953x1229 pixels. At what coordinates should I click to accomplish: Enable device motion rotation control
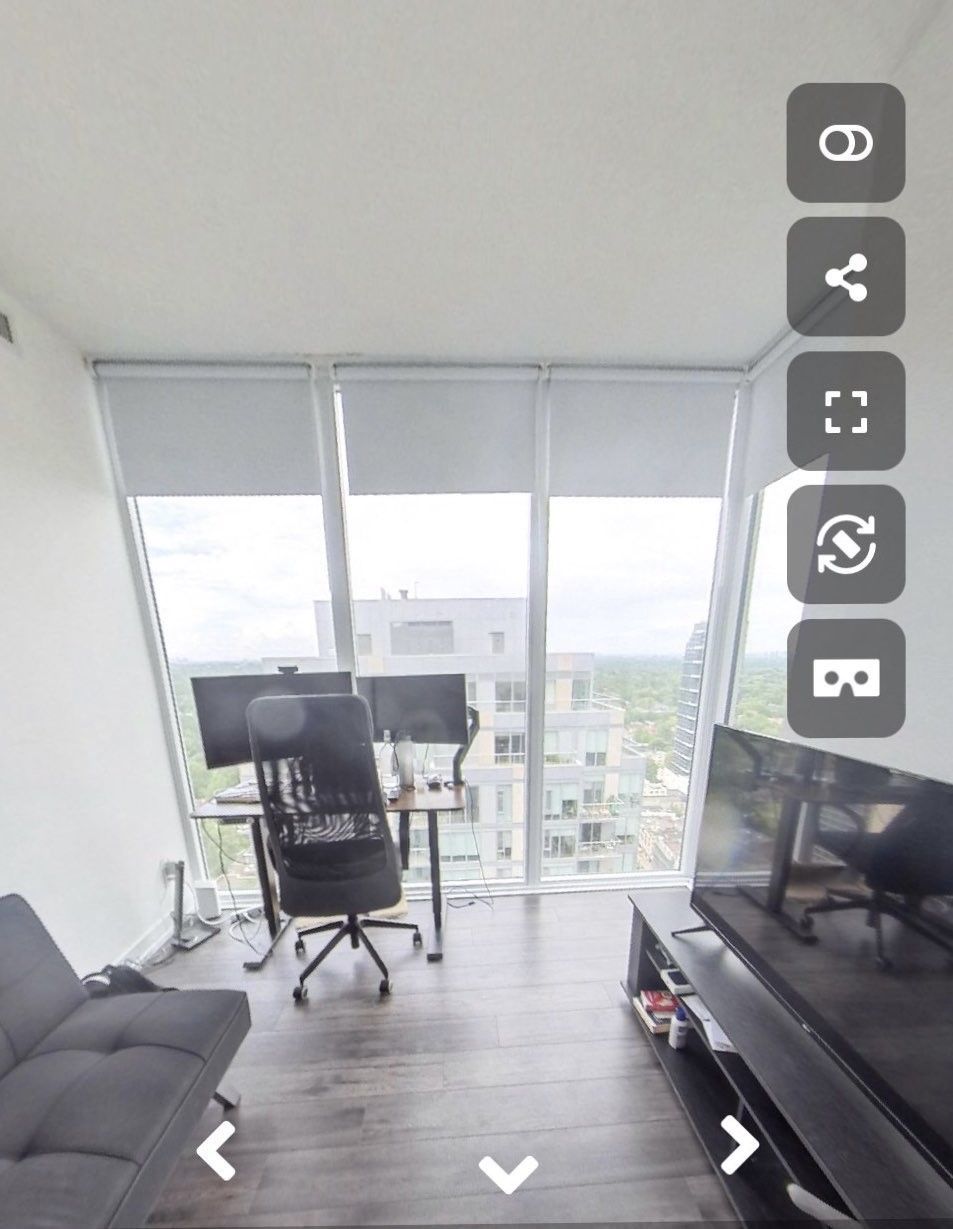click(x=845, y=545)
